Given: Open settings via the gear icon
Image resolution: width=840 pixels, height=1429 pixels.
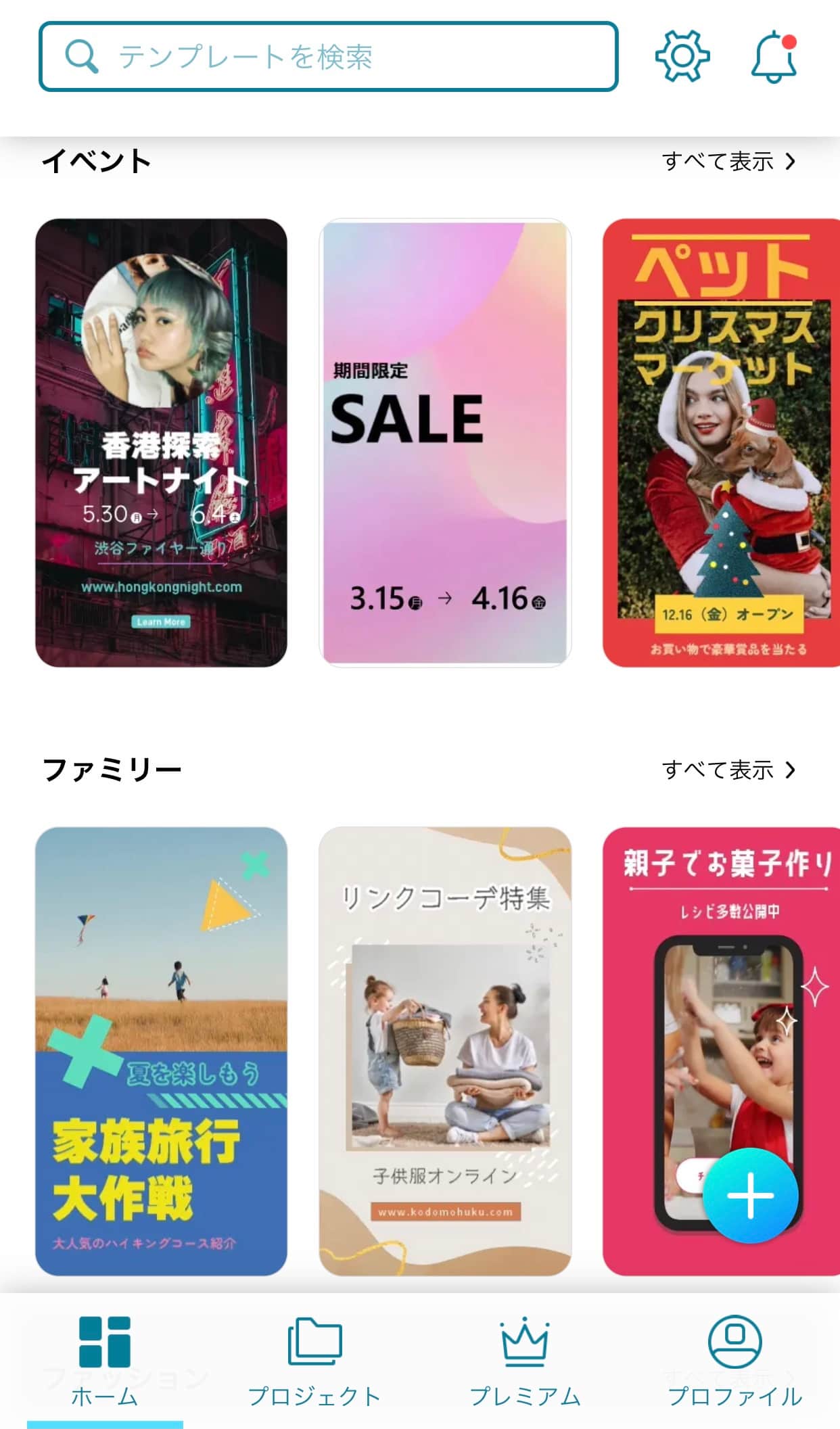Looking at the screenshot, I should 682,56.
